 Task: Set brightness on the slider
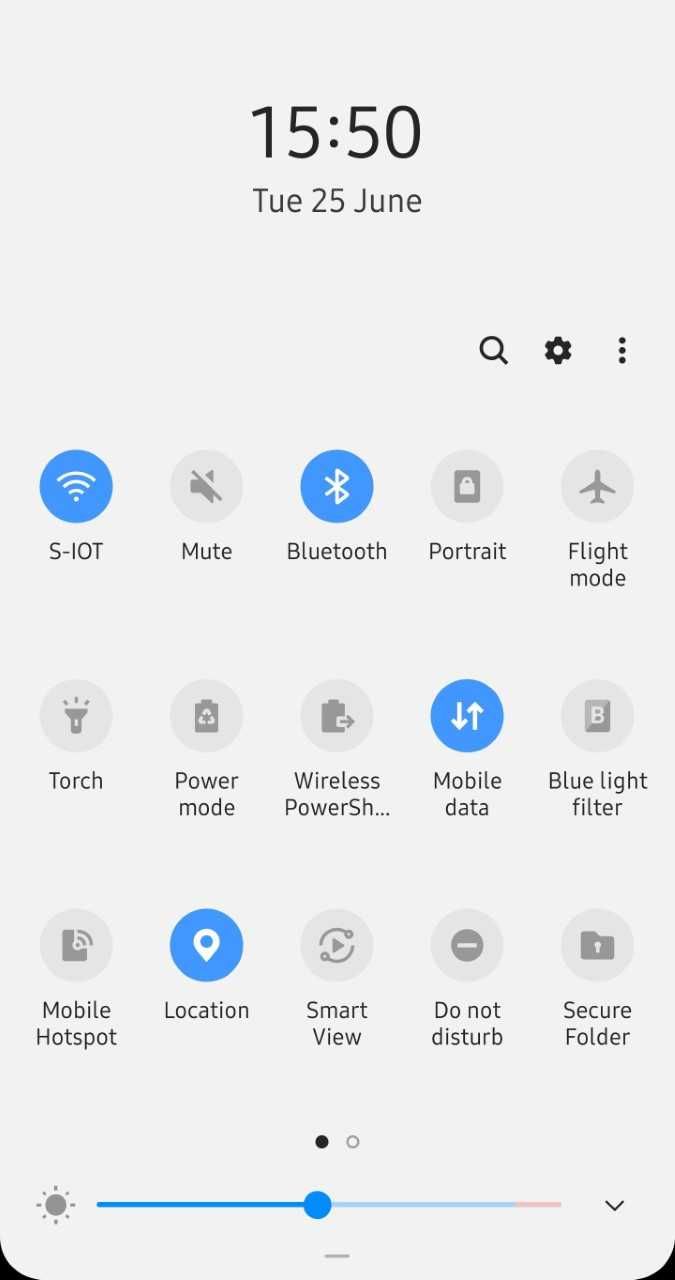[317, 1205]
